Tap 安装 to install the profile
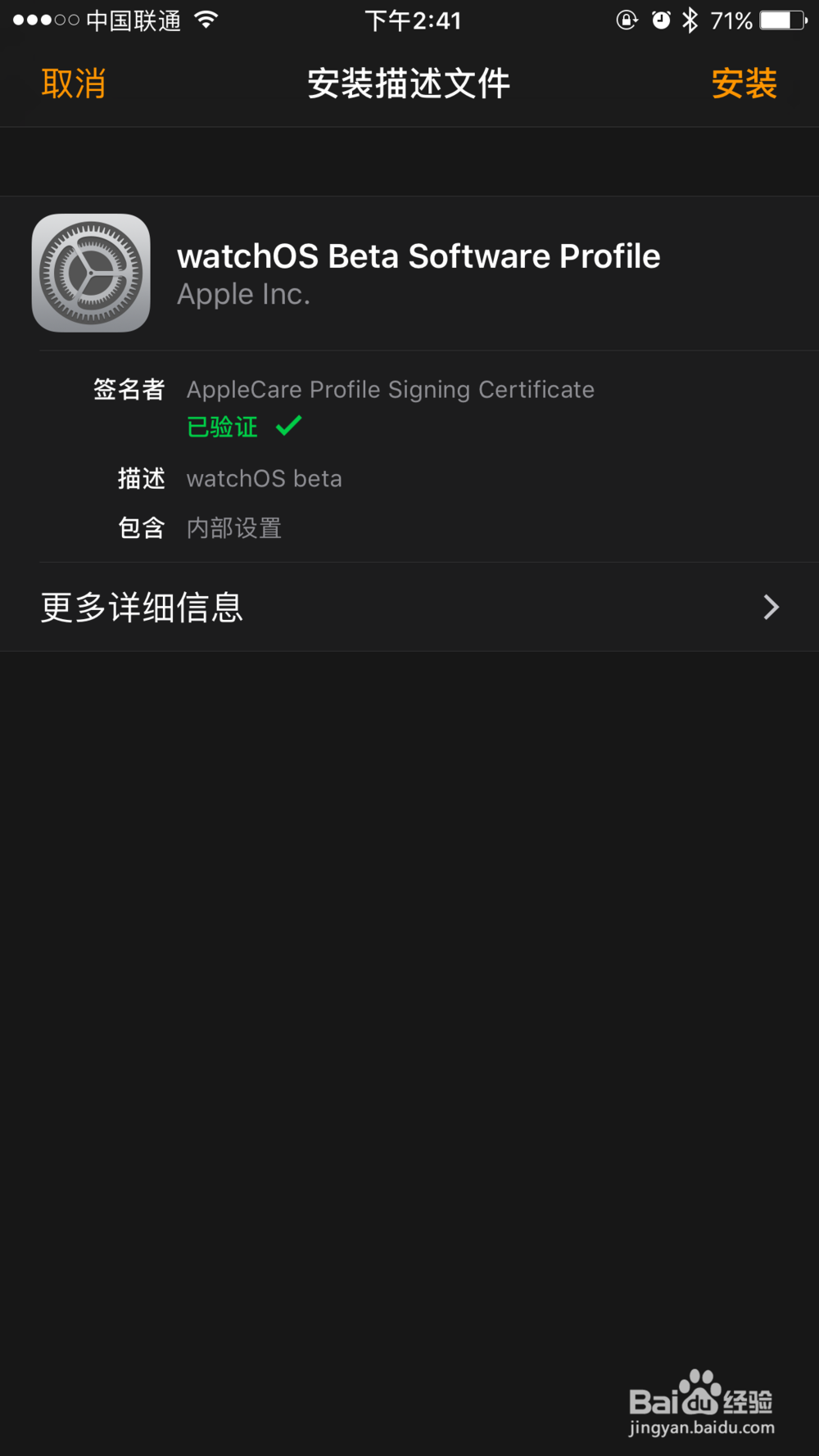Image resolution: width=819 pixels, height=1456 pixels. coord(743,83)
